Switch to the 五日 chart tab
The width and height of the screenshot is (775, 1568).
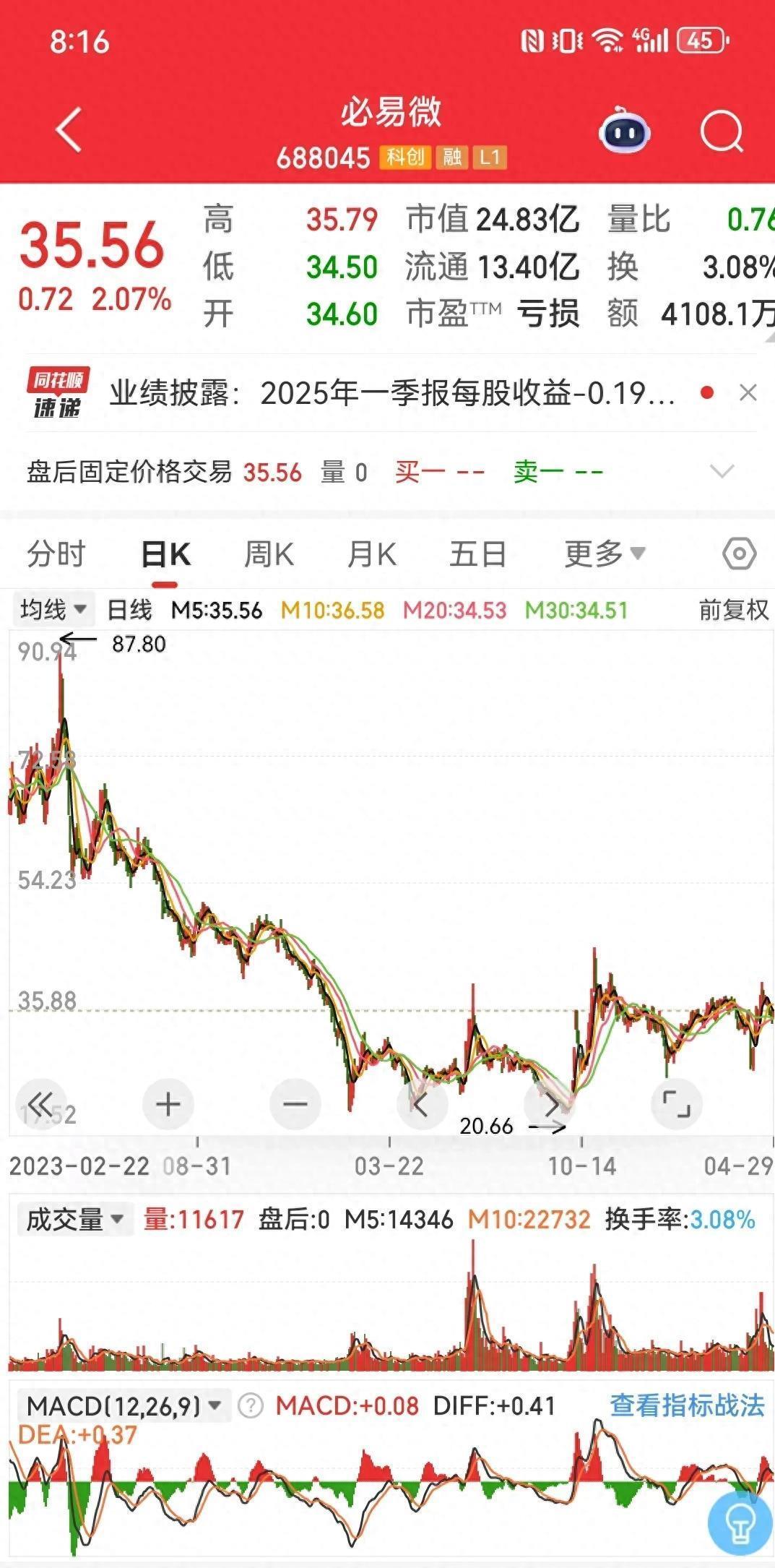point(477,555)
